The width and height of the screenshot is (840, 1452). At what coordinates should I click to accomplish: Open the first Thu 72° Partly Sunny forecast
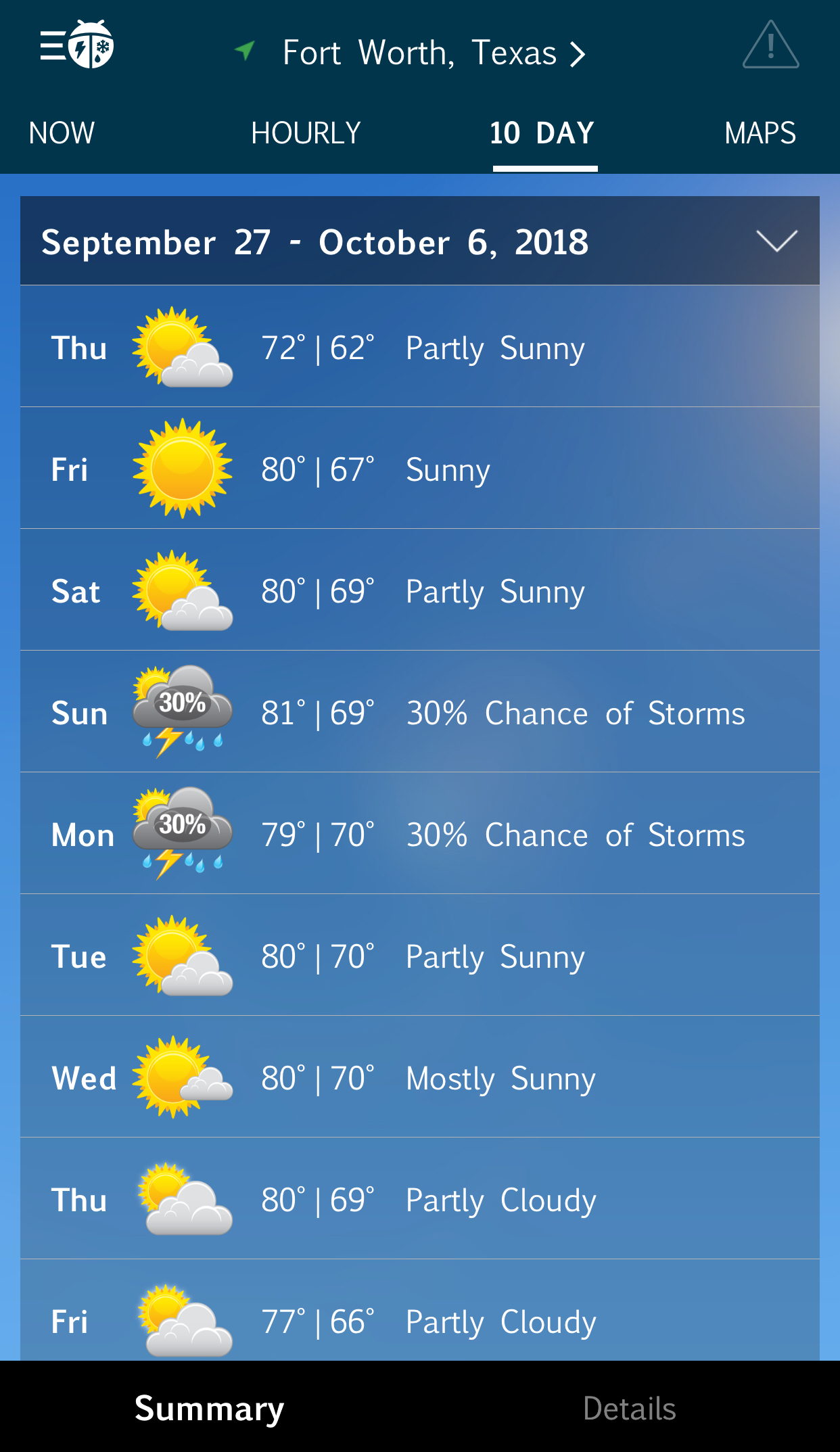coord(419,347)
